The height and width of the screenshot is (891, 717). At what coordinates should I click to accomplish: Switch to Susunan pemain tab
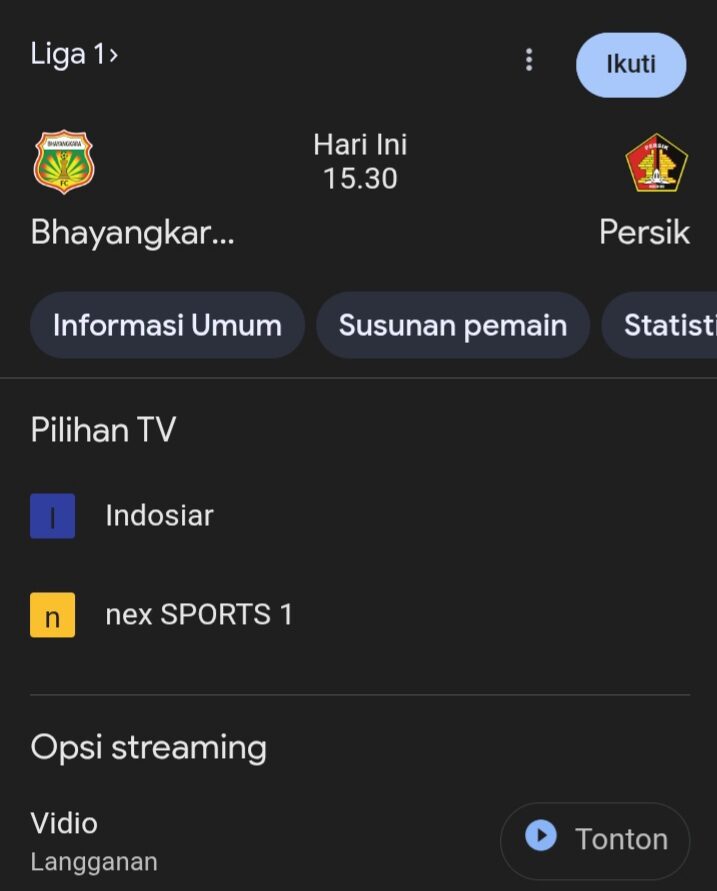(x=453, y=325)
